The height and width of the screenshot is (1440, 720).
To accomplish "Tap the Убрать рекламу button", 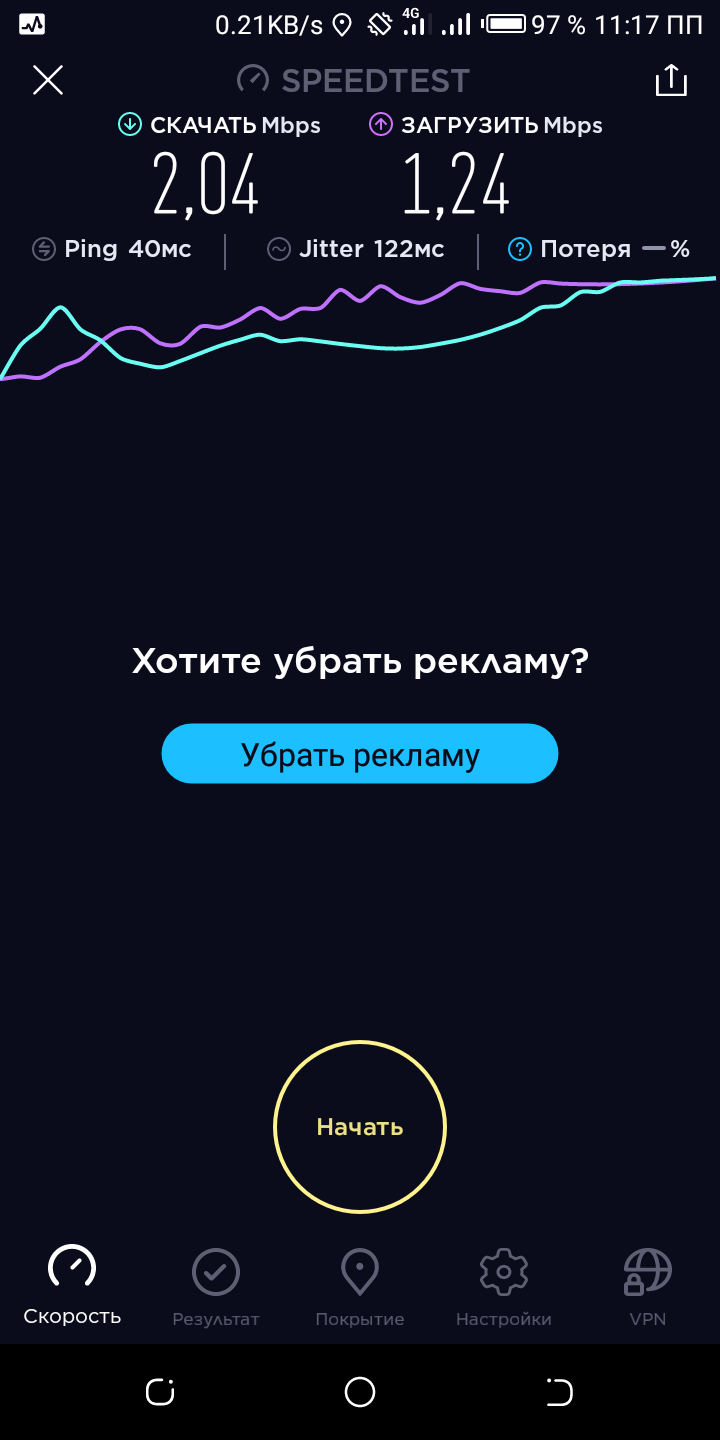I will coord(360,754).
